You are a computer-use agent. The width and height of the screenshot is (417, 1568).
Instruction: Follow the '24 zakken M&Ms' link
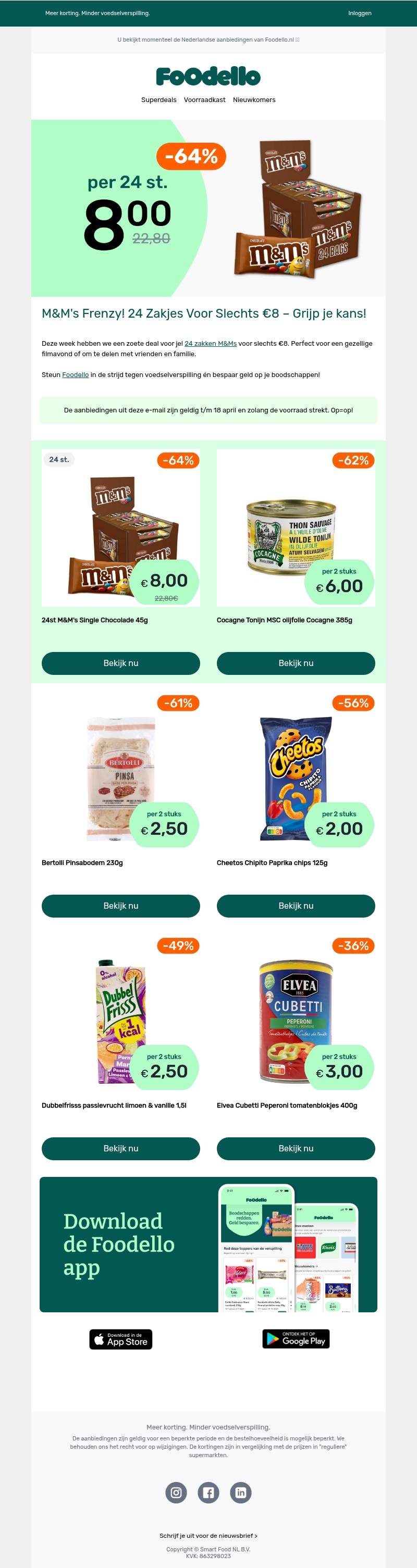pyautogui.click(x=211, y=343)
